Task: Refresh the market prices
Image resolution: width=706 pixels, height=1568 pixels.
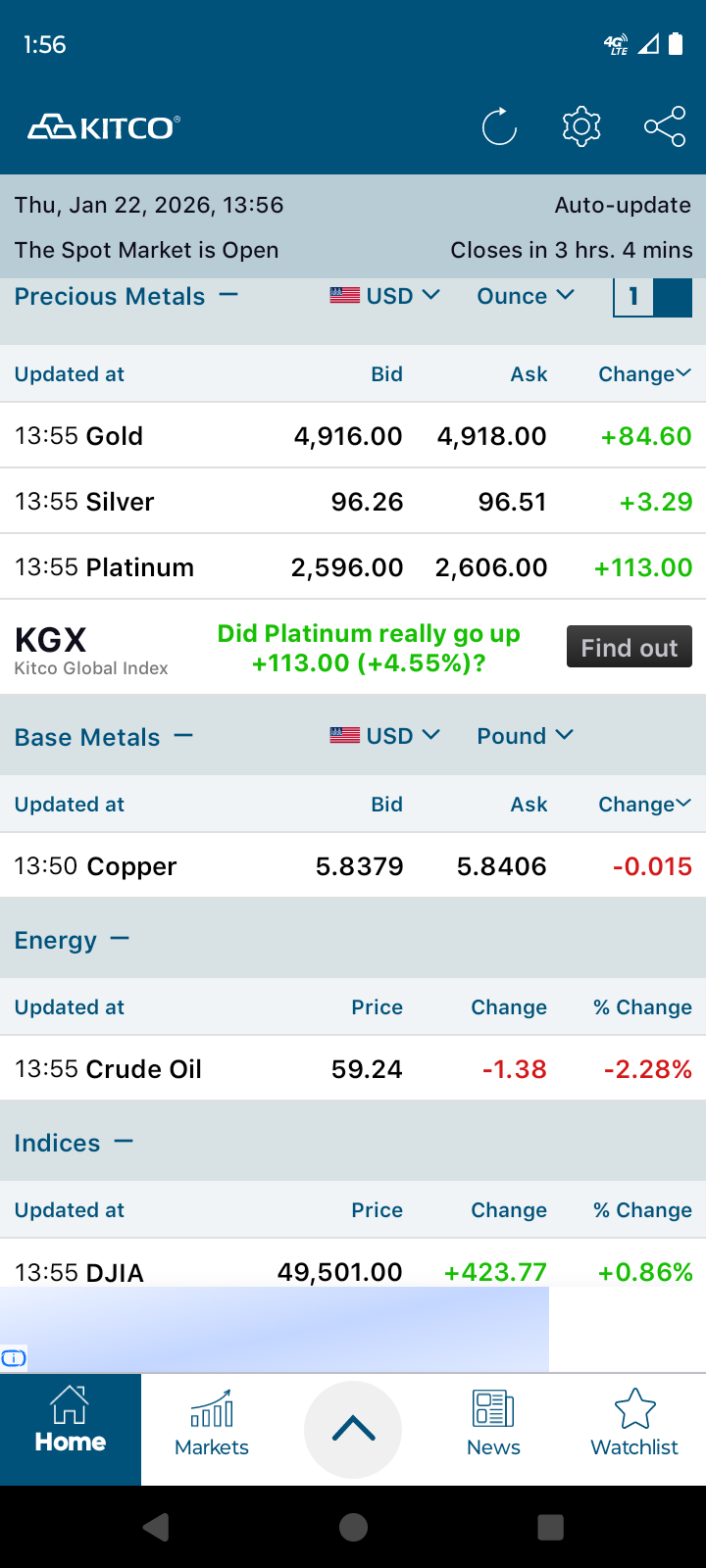Action: click(x=499, y=127)
